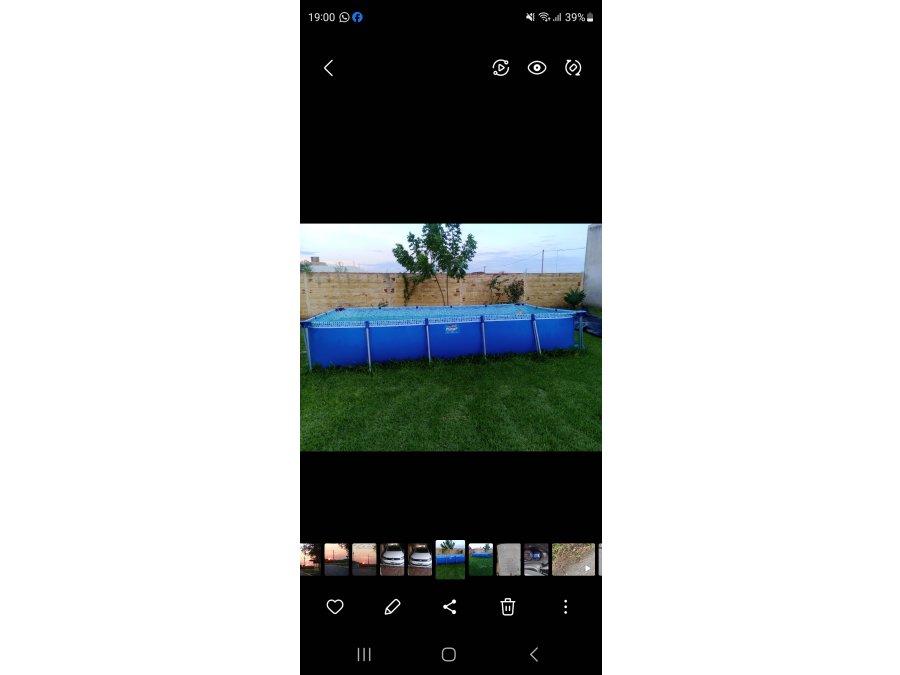Open the gray concrete thumbnail in the filmstrip
This screenshot has height=675, width=900.
pos(509,560)
